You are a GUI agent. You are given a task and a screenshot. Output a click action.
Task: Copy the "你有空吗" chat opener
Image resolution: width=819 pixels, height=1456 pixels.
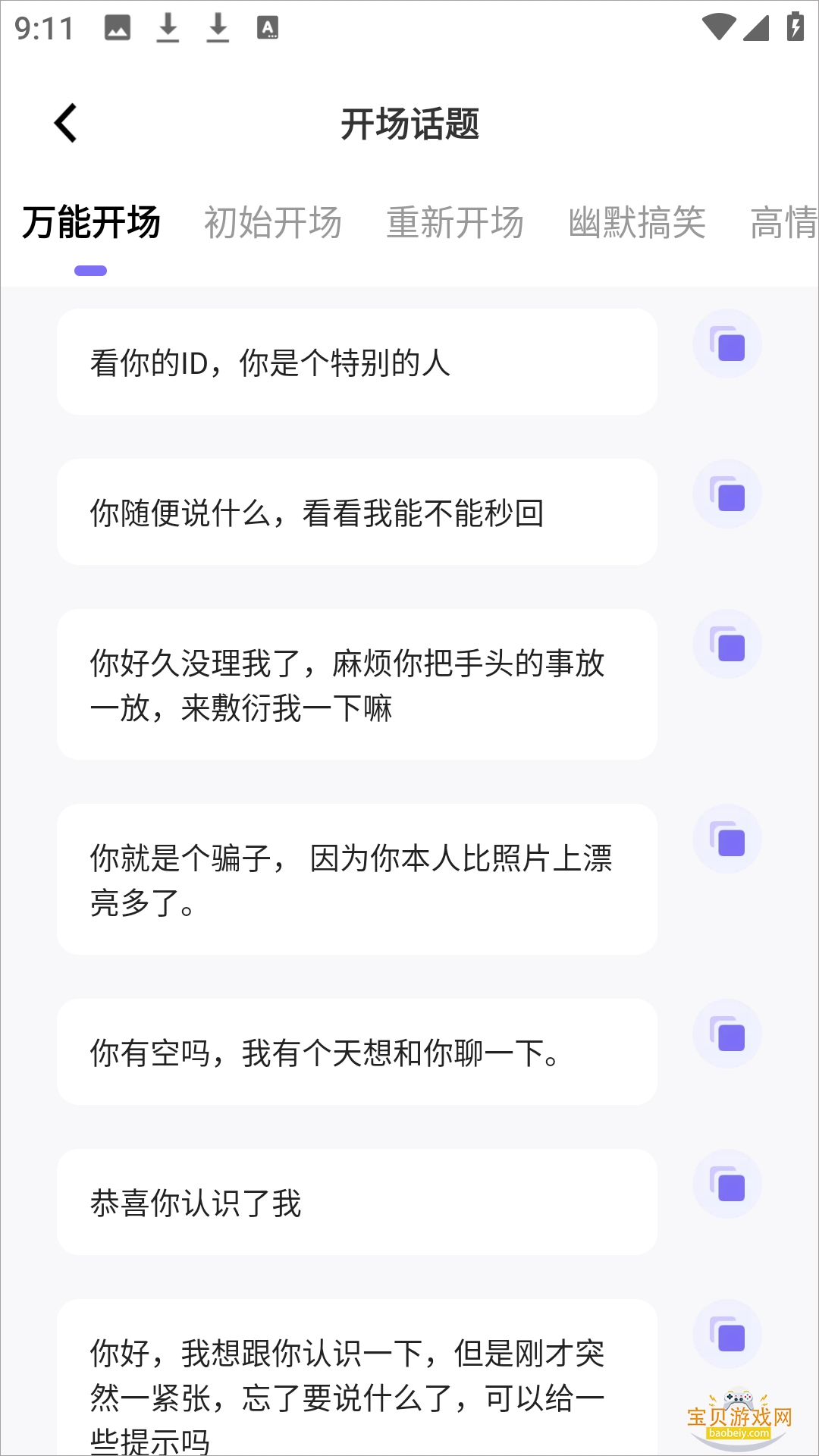click(x=726, y=1032)
